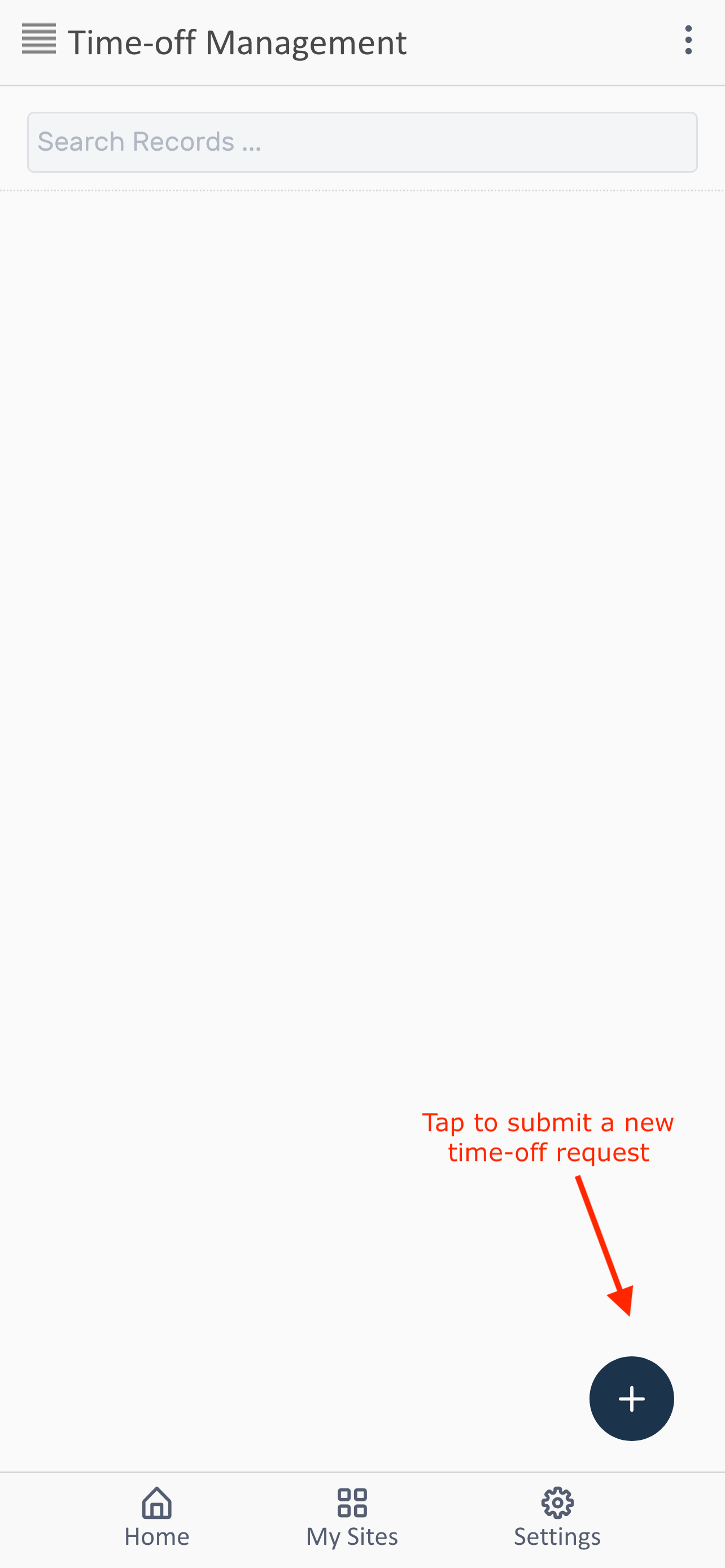Focus the Search Records field
Screen dimensions: 725x1568
tap(362, 142)
